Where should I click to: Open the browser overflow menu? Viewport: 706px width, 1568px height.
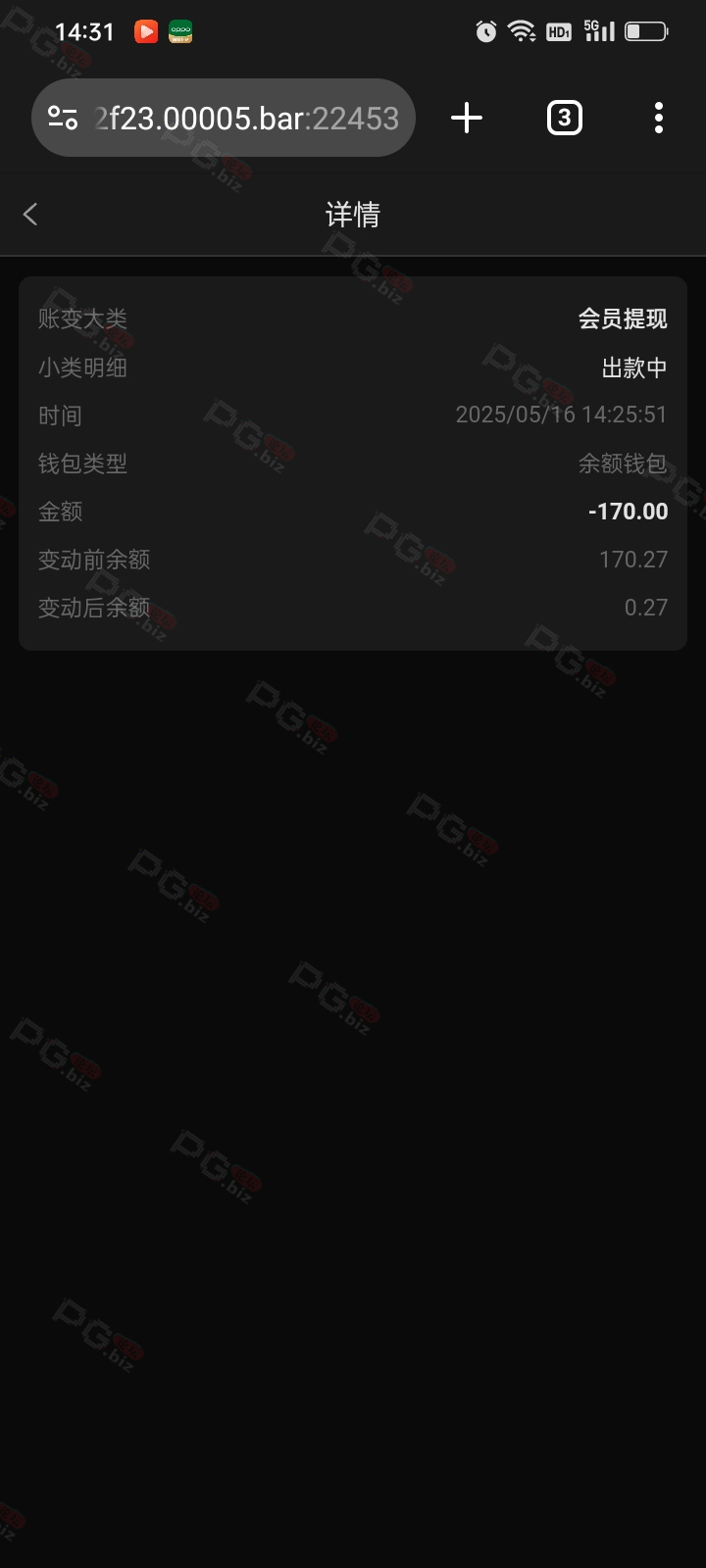(x=658, y=119)
